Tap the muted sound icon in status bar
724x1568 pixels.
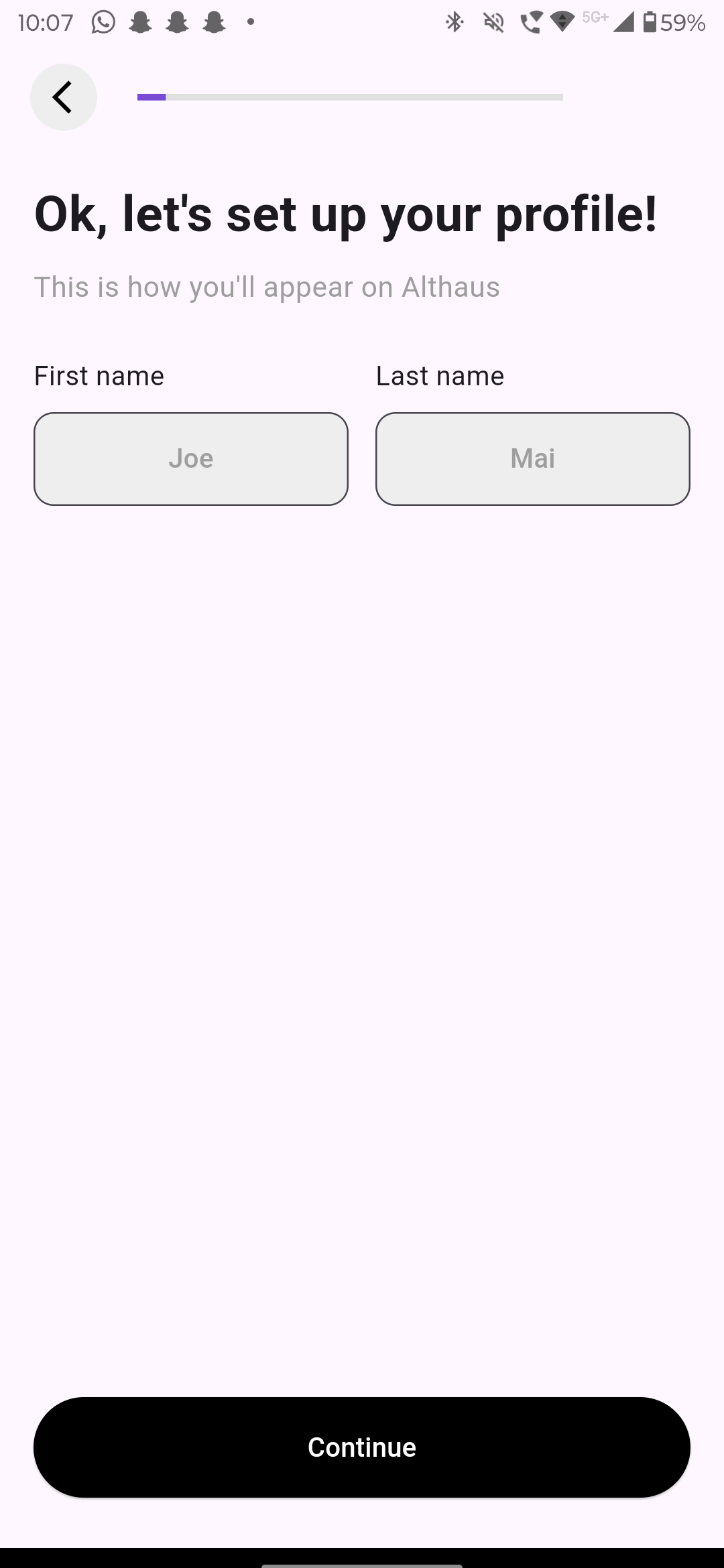(x=494, y=22)
